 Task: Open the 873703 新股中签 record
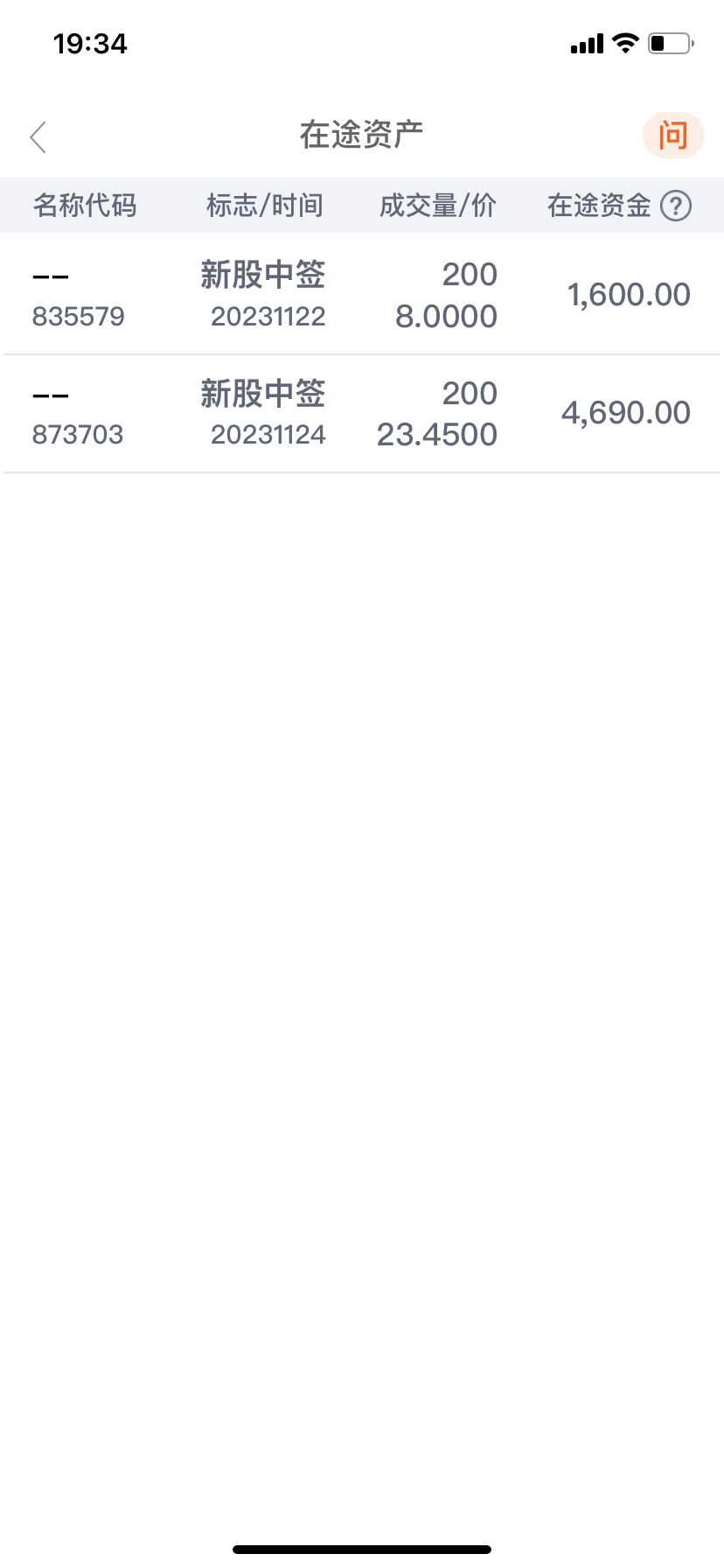[x=362, y=414]
